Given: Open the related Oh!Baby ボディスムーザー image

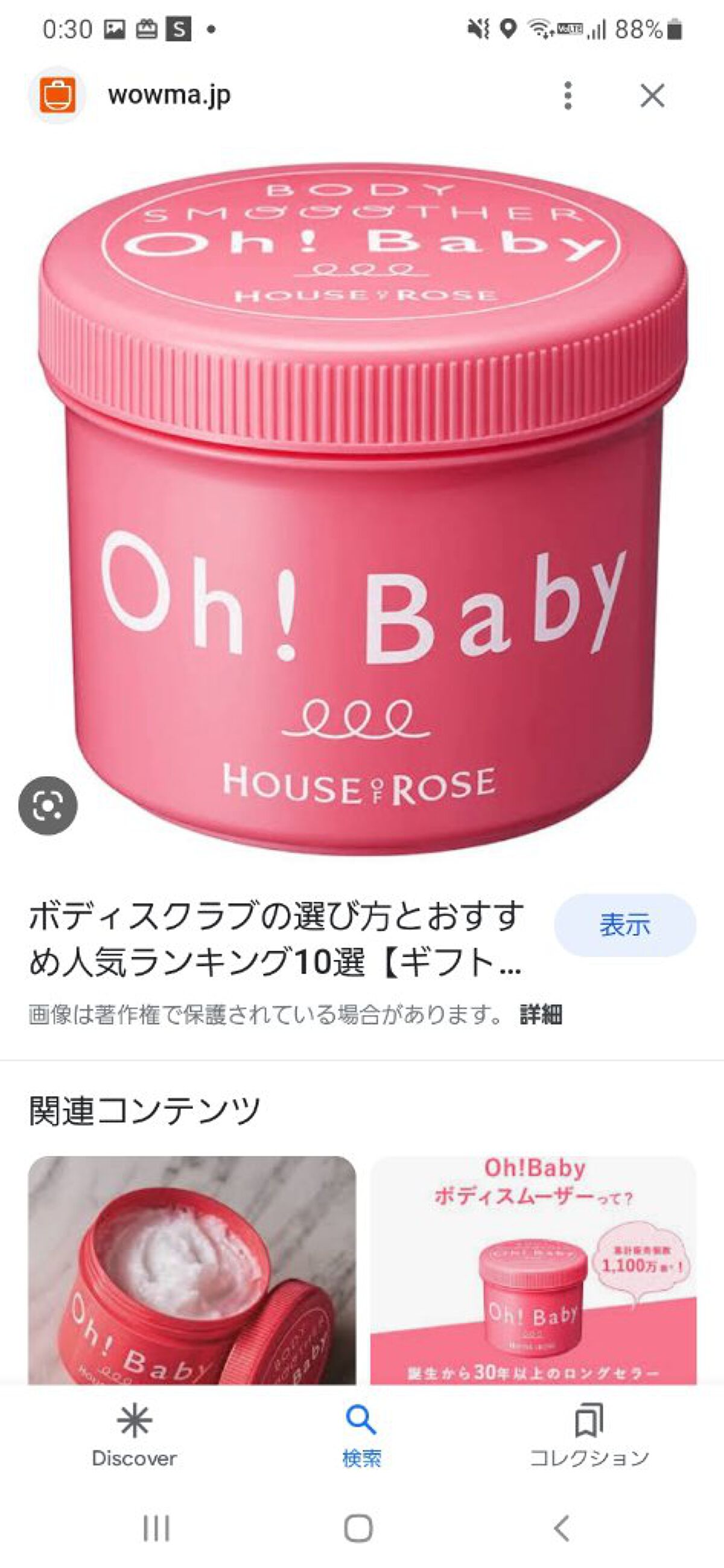Looking at the screenshot, I should [x=533, y=1270].
